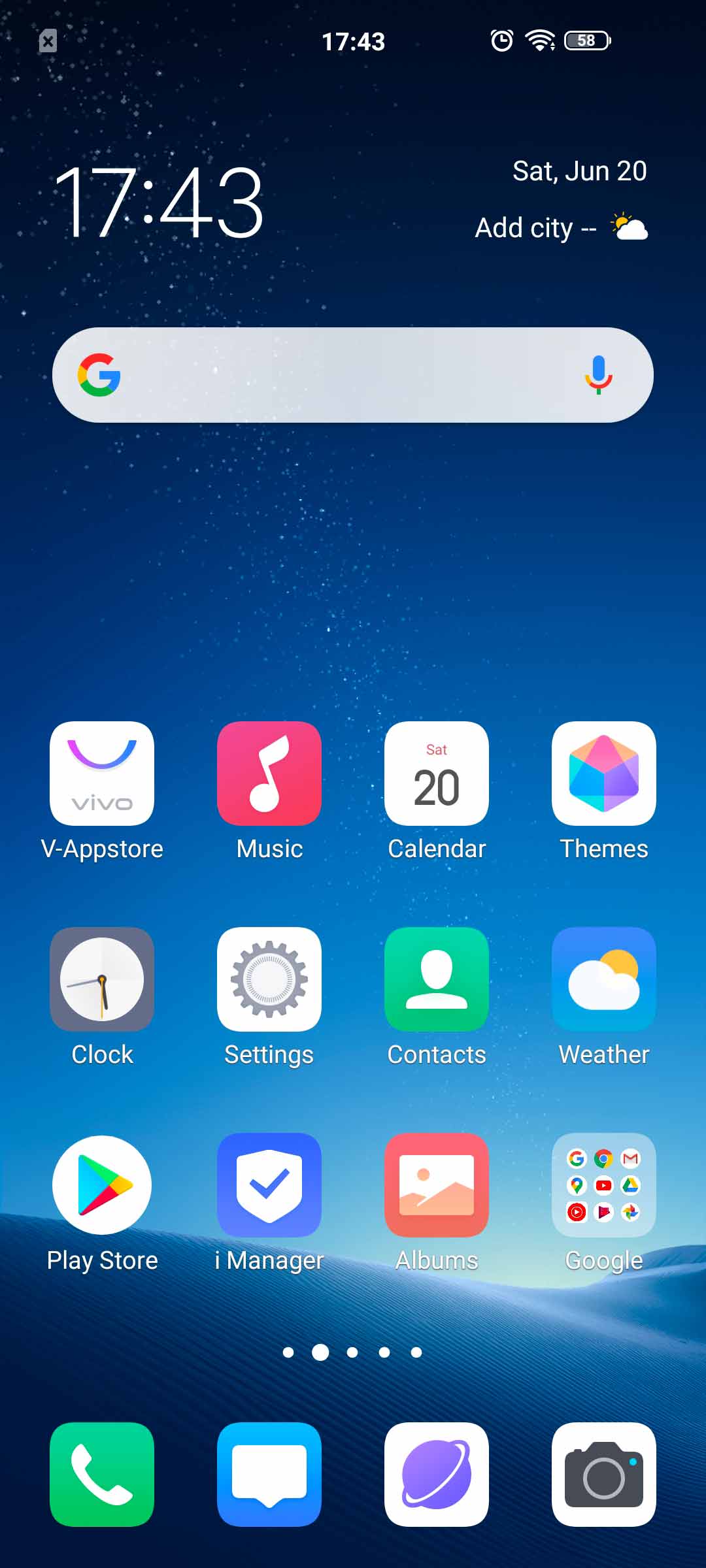Open the Camera app

coord(604,1475)
